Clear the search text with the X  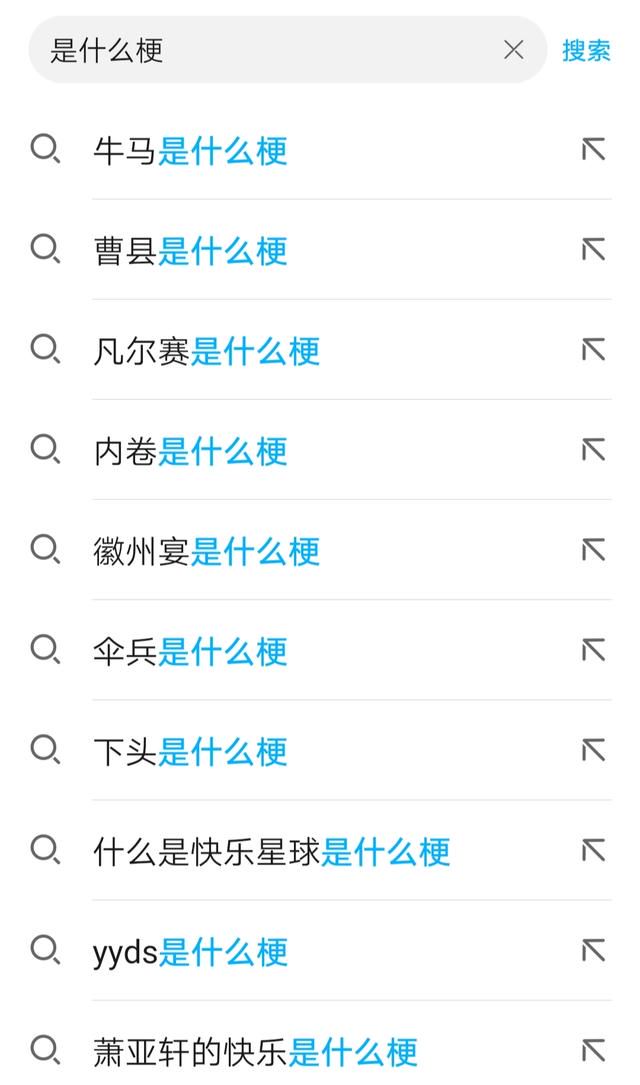tap(513, 50)
